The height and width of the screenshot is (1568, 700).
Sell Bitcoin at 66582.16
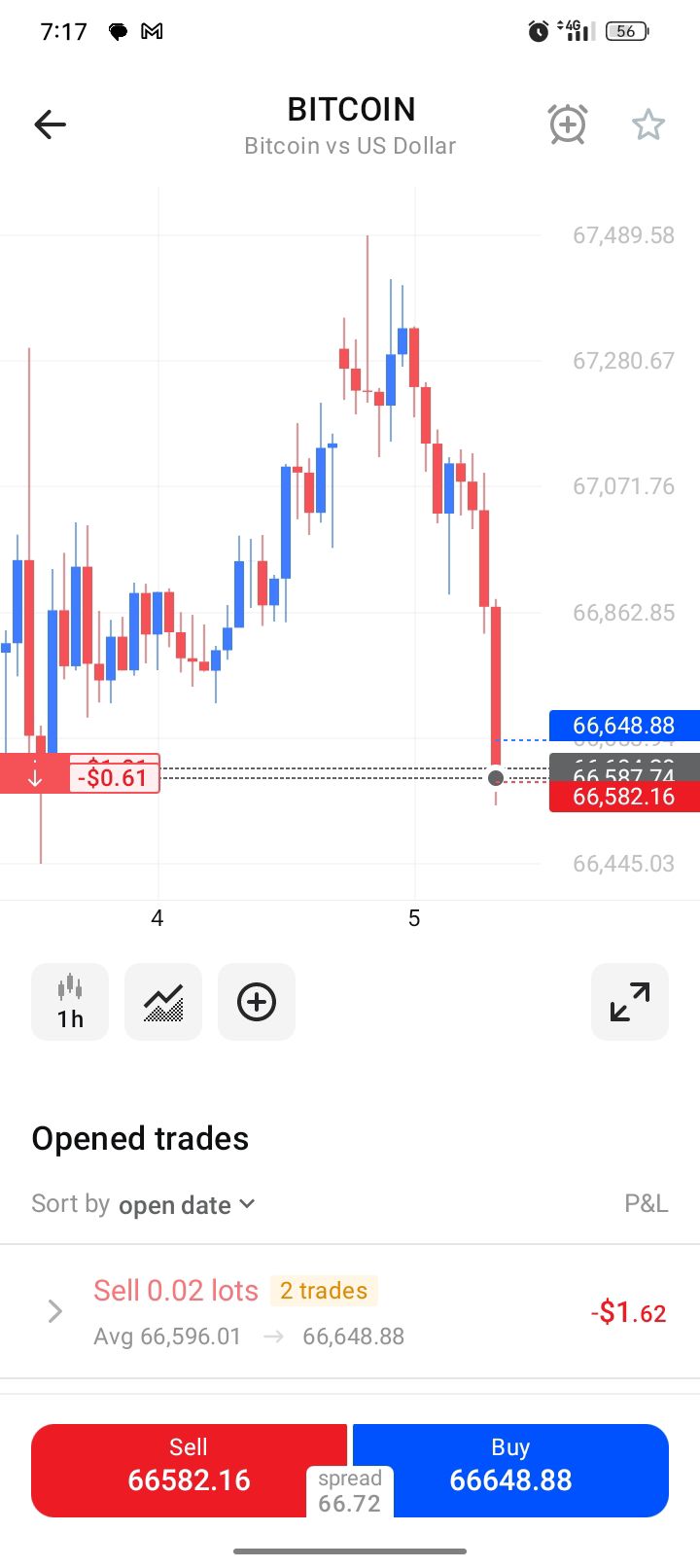[189, 1469]
